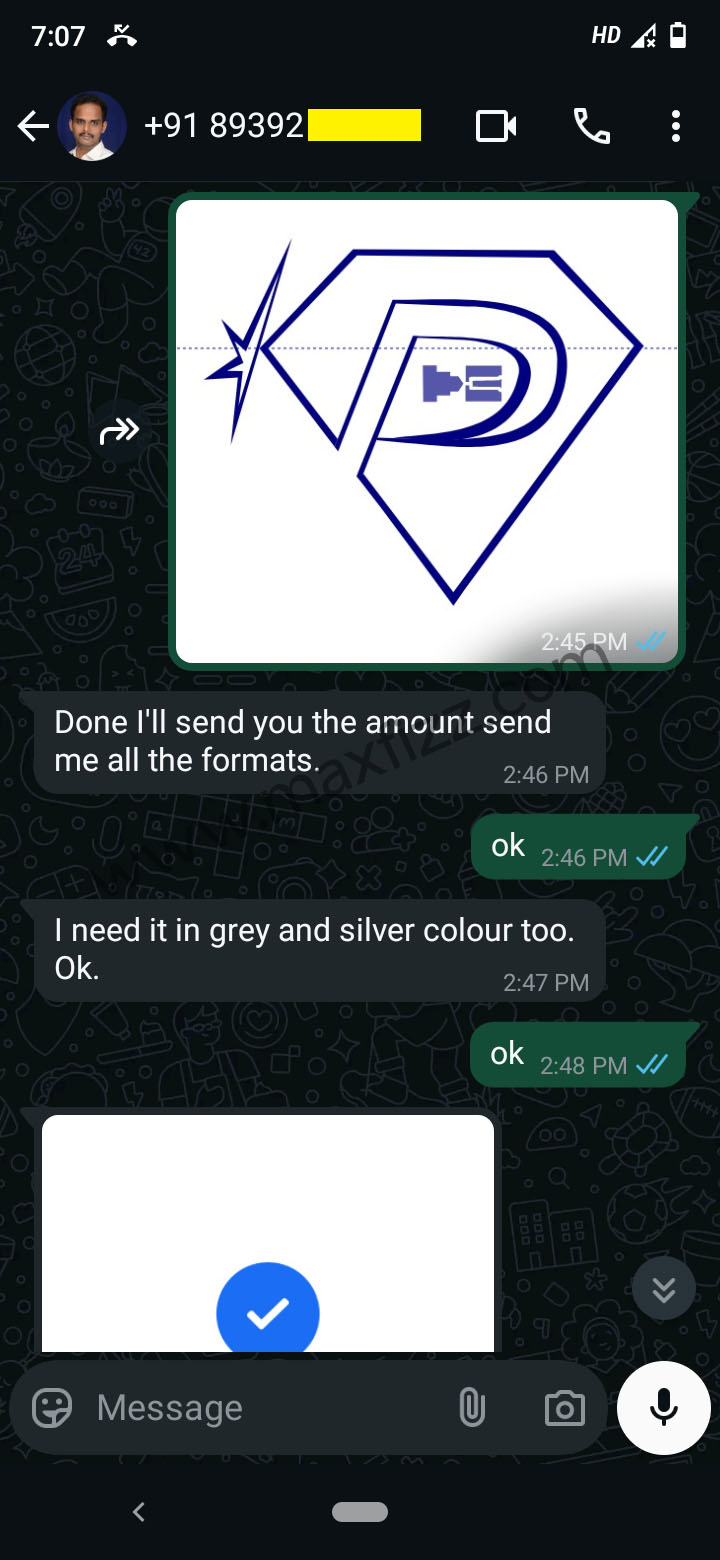
Task: Forward the logo image
Action: tap(119, 431)
